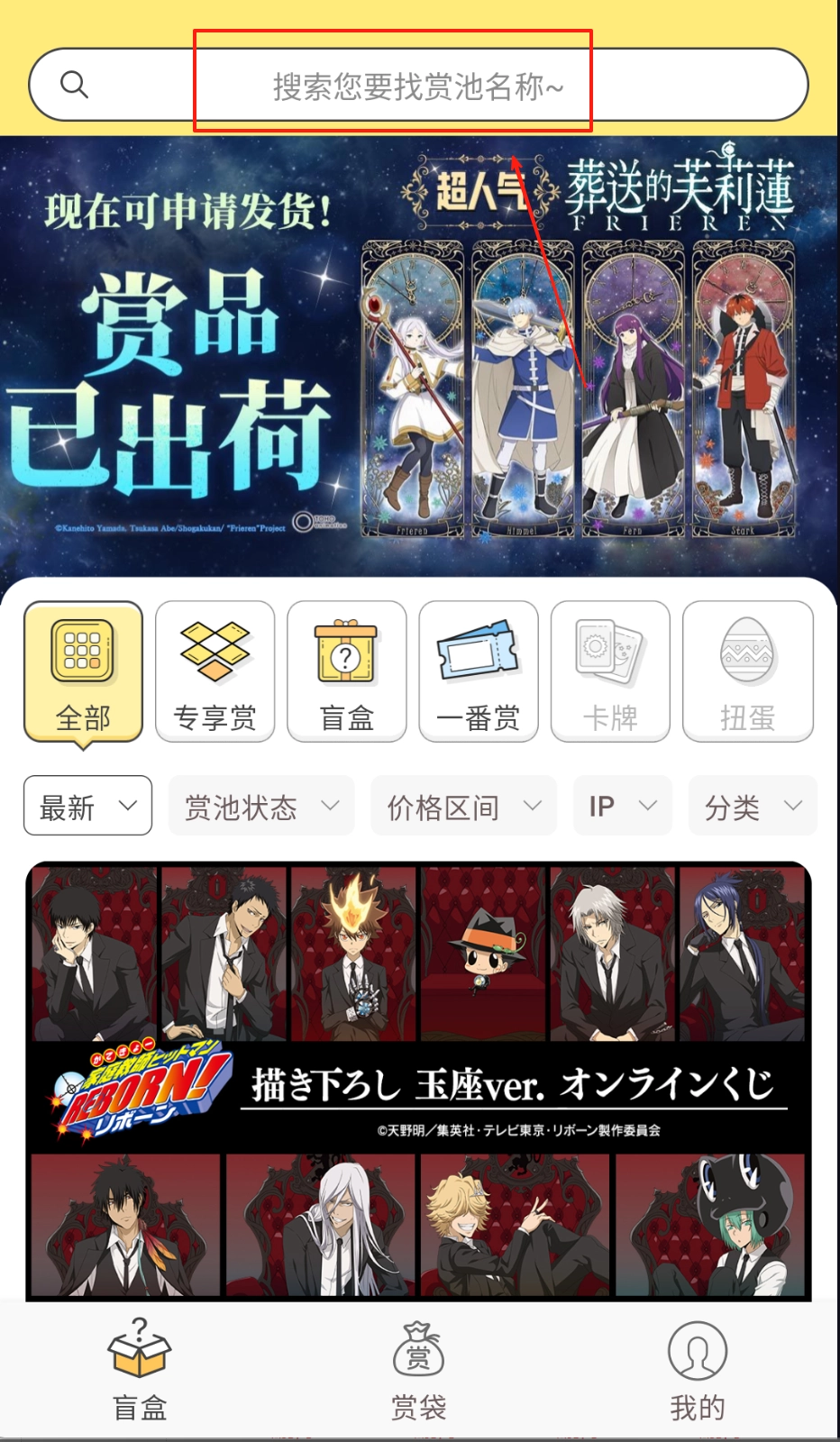The image size is (840, 1442).
Task: Expand the 分类 filter dropdown
Action: click(753, 806)
